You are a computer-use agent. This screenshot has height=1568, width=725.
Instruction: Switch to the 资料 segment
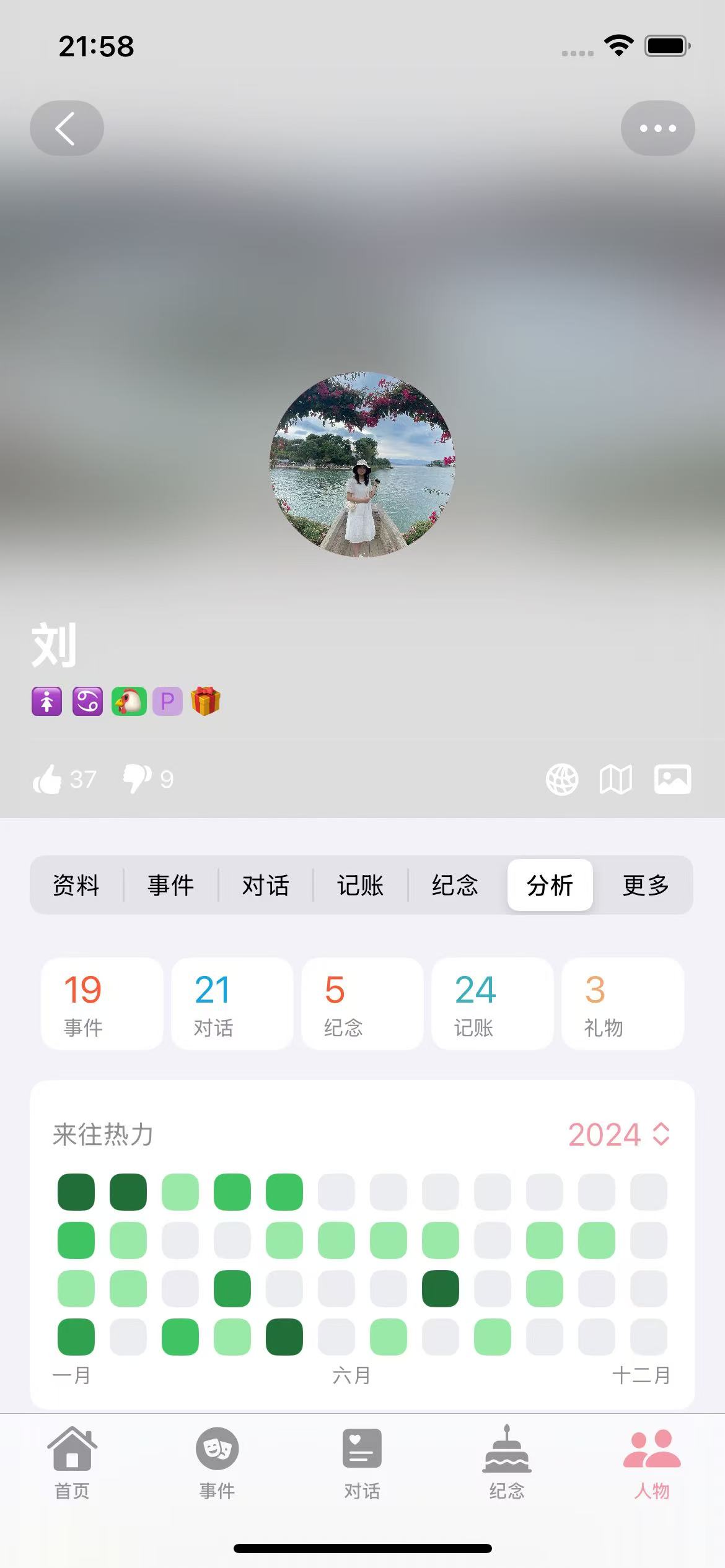pyautogui.click(x=76, y=885)
